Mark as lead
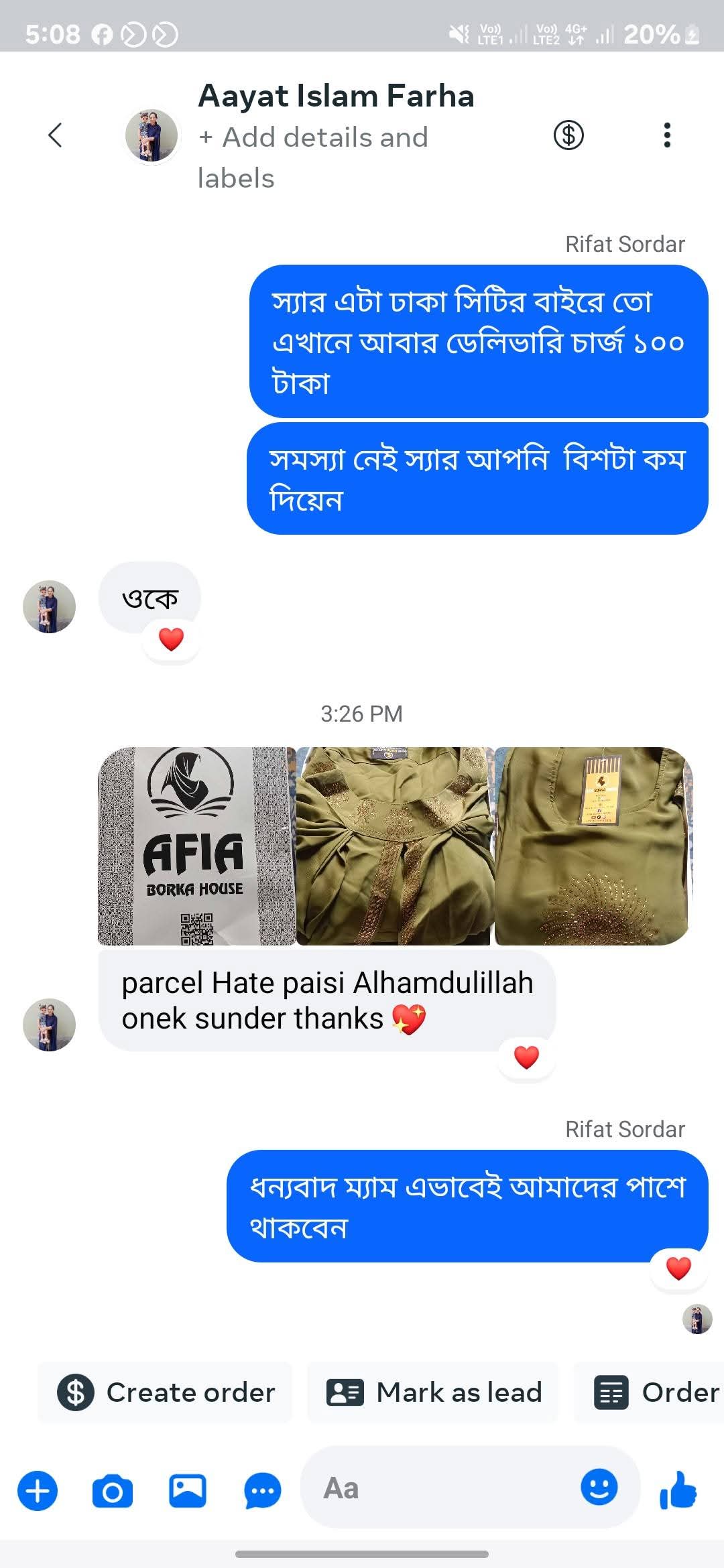The width and height of the screenshot is (724, 1568). coord(433,1392)
